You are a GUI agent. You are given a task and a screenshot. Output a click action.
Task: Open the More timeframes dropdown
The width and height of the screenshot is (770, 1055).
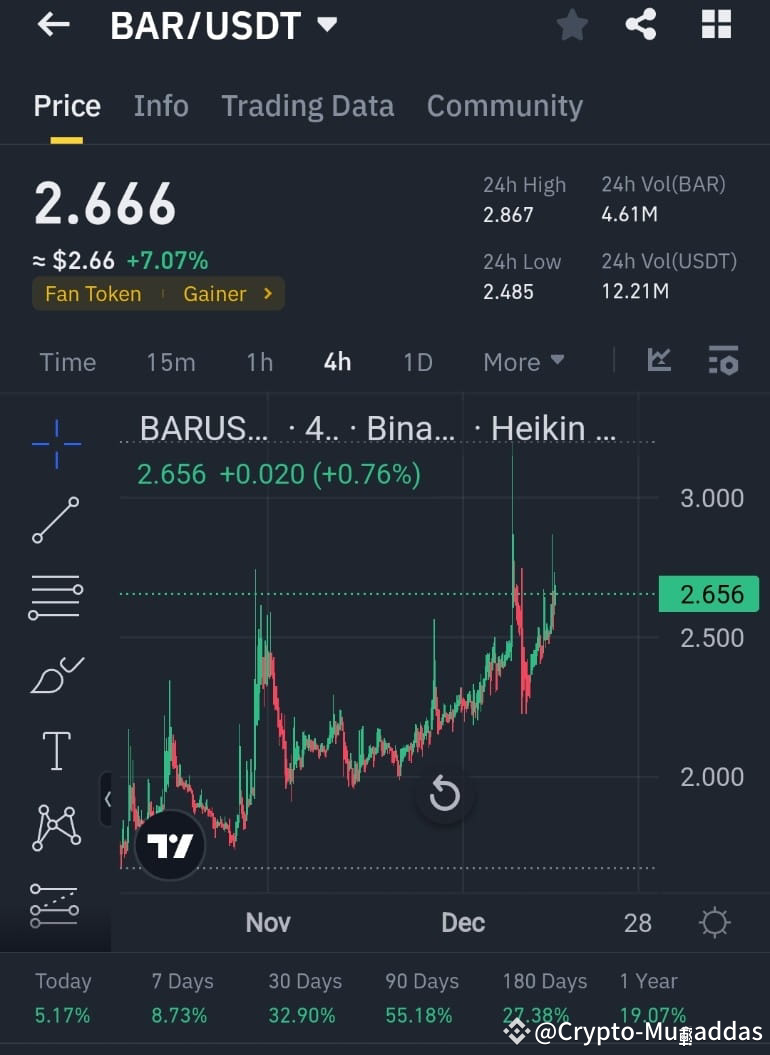click(522, 362)
